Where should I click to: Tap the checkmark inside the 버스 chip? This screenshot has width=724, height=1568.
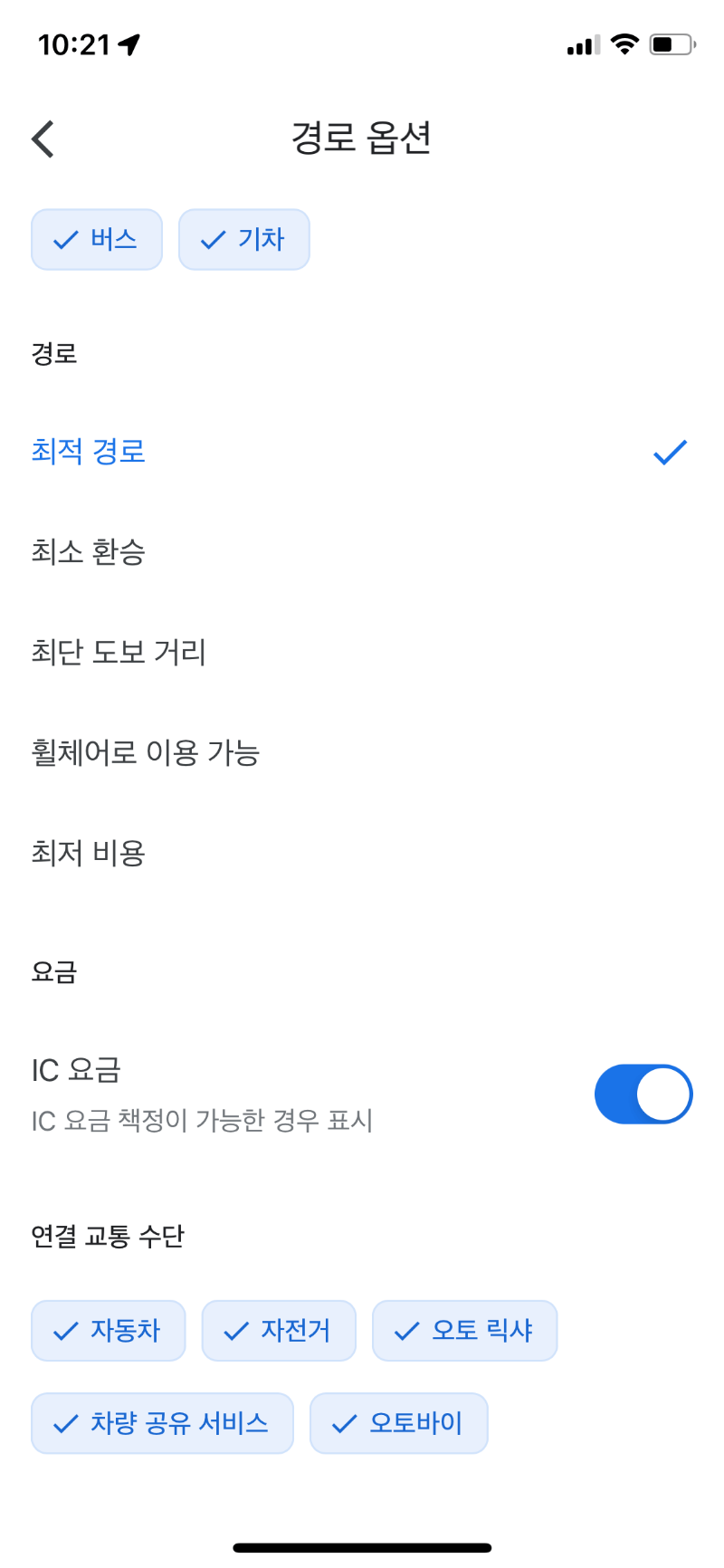point(63,239)
